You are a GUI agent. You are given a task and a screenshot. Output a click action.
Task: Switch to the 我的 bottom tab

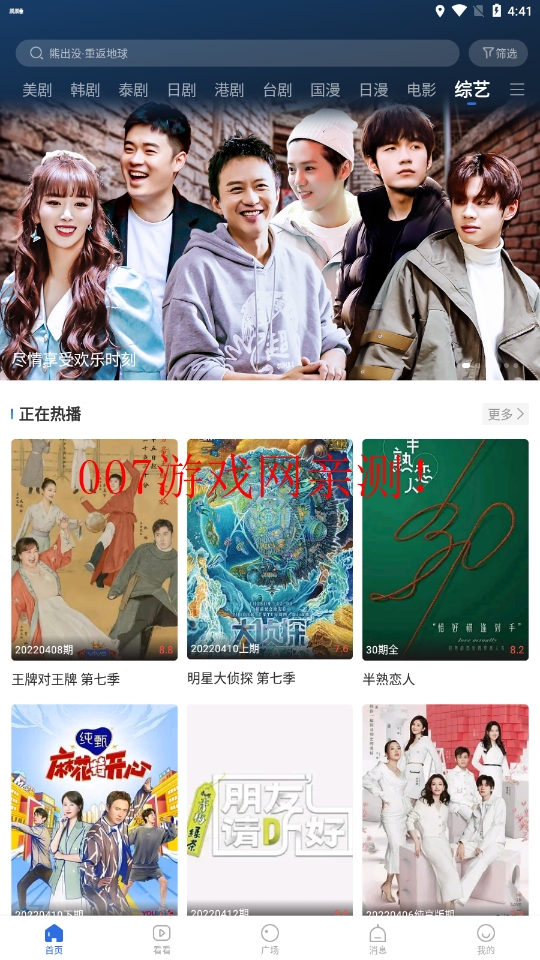pyautogui.click(x=486, y=939)
